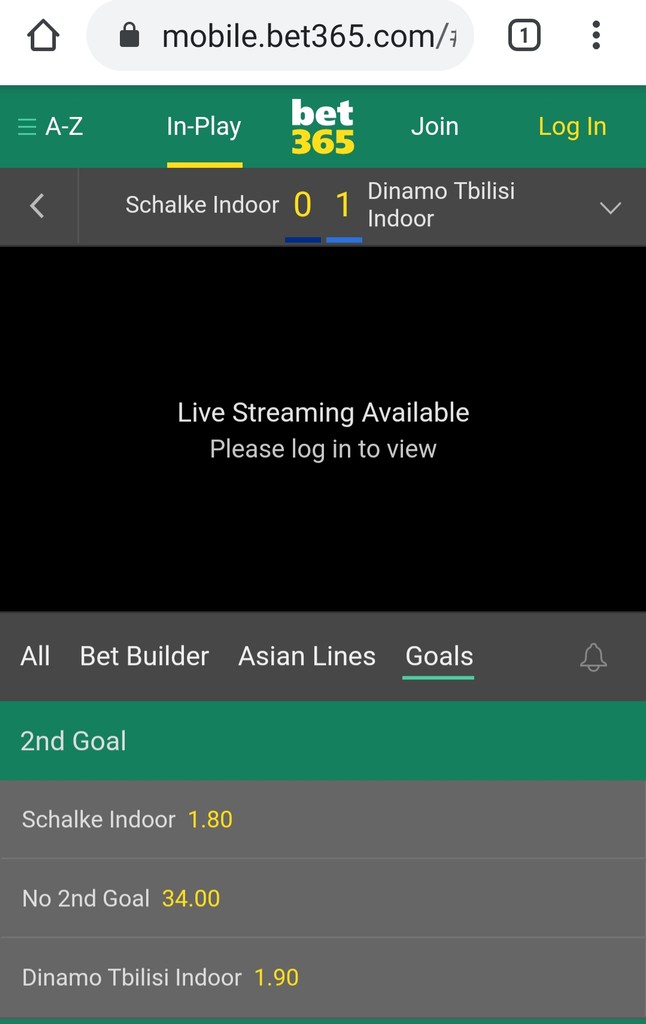This screenshot has height=1024, width=646.
Task: Collapse the 2nd Goal market header
Action: tap(323, 741)
